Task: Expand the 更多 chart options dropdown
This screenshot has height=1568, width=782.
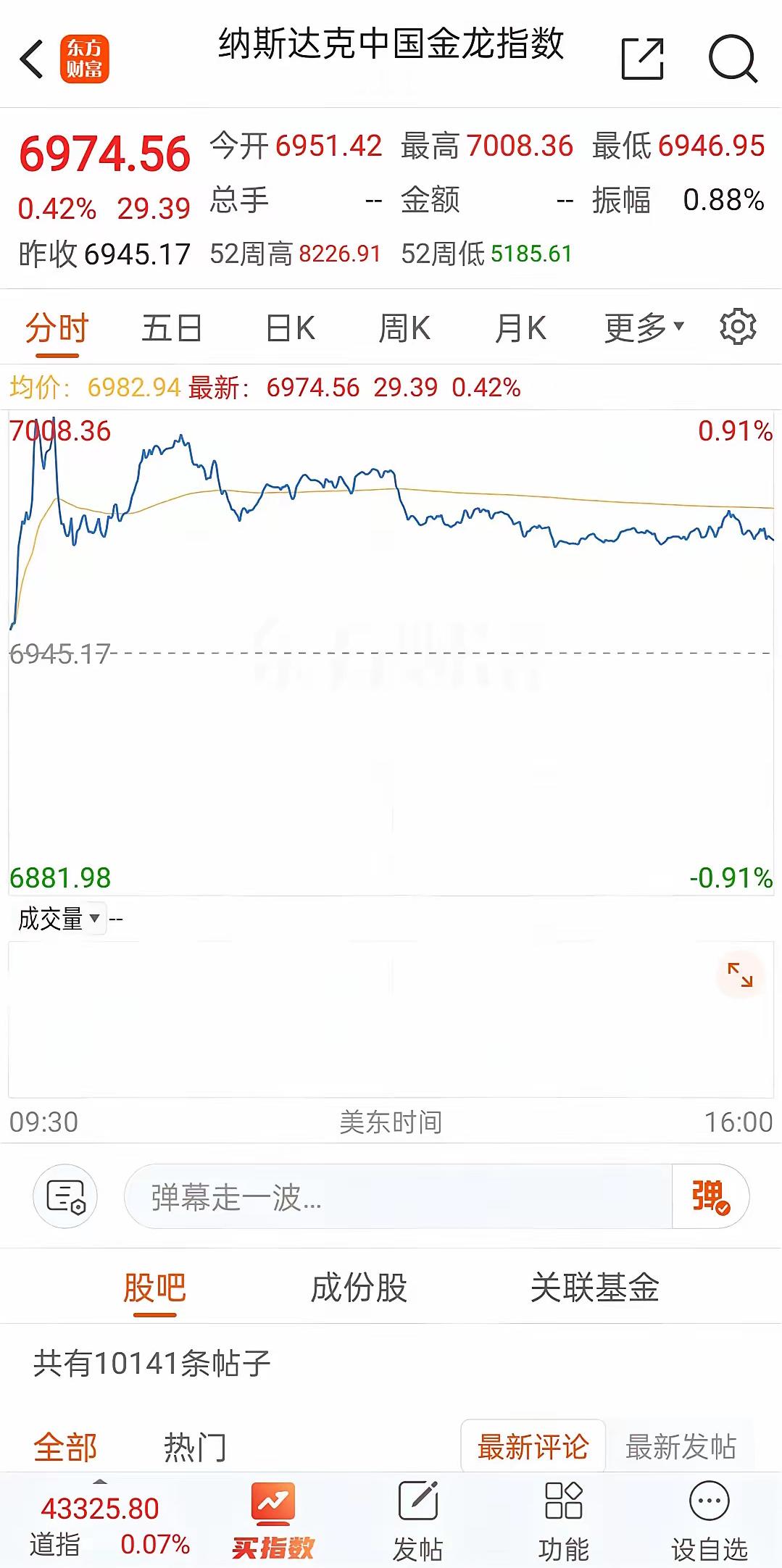Action: click(644, 328)
